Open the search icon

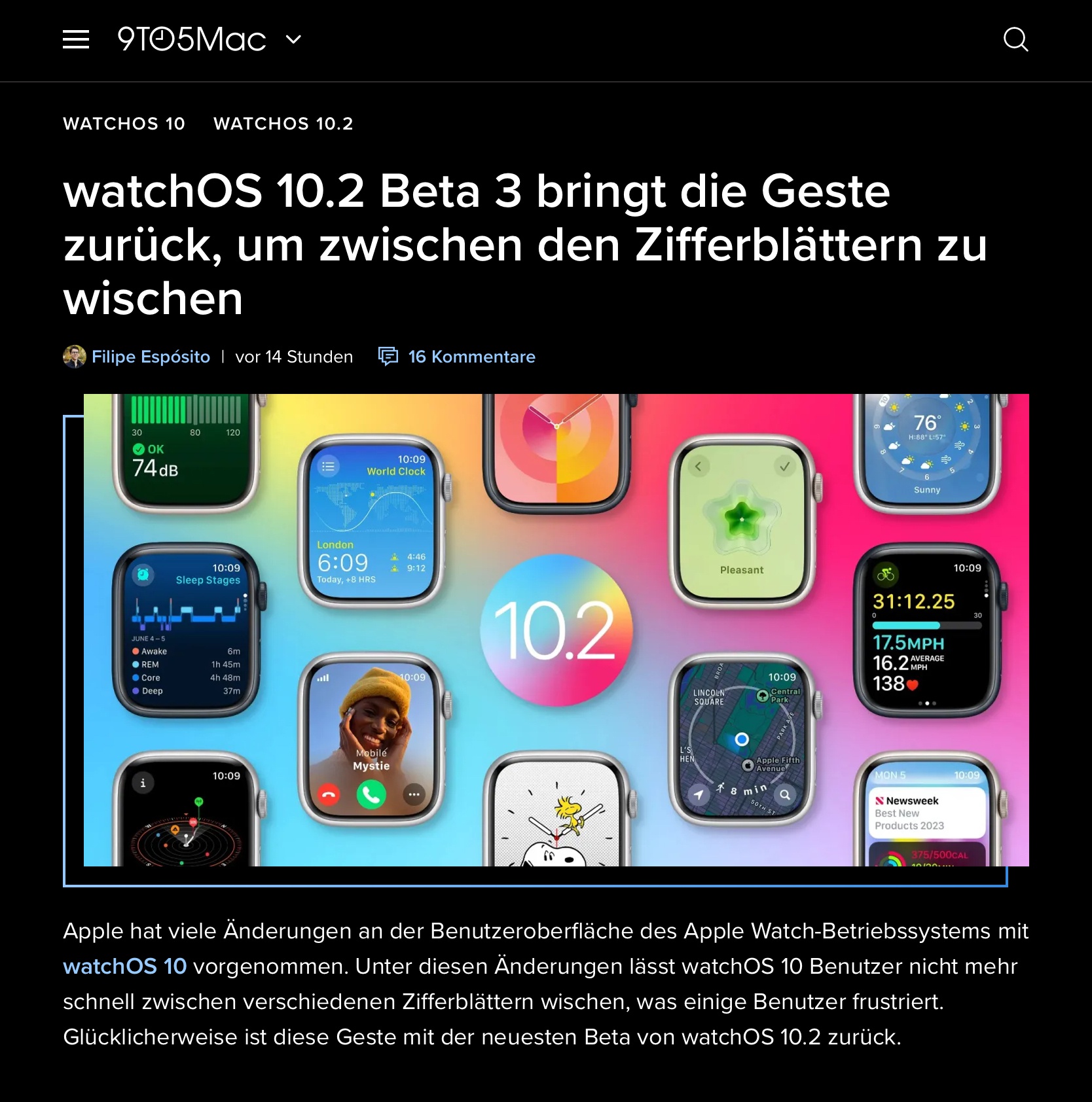tap(1015, 40)
